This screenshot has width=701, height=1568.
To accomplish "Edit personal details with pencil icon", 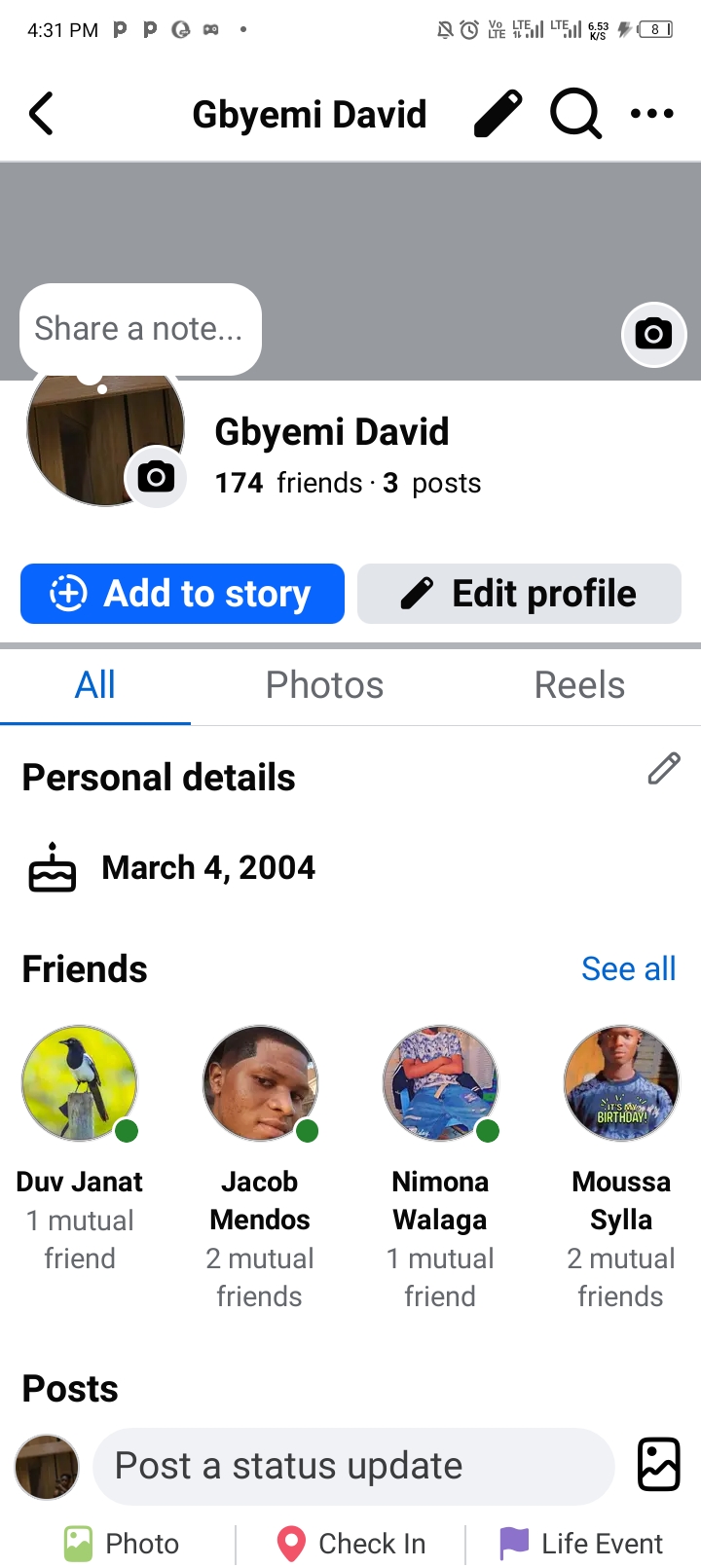I will coord(664,769).
